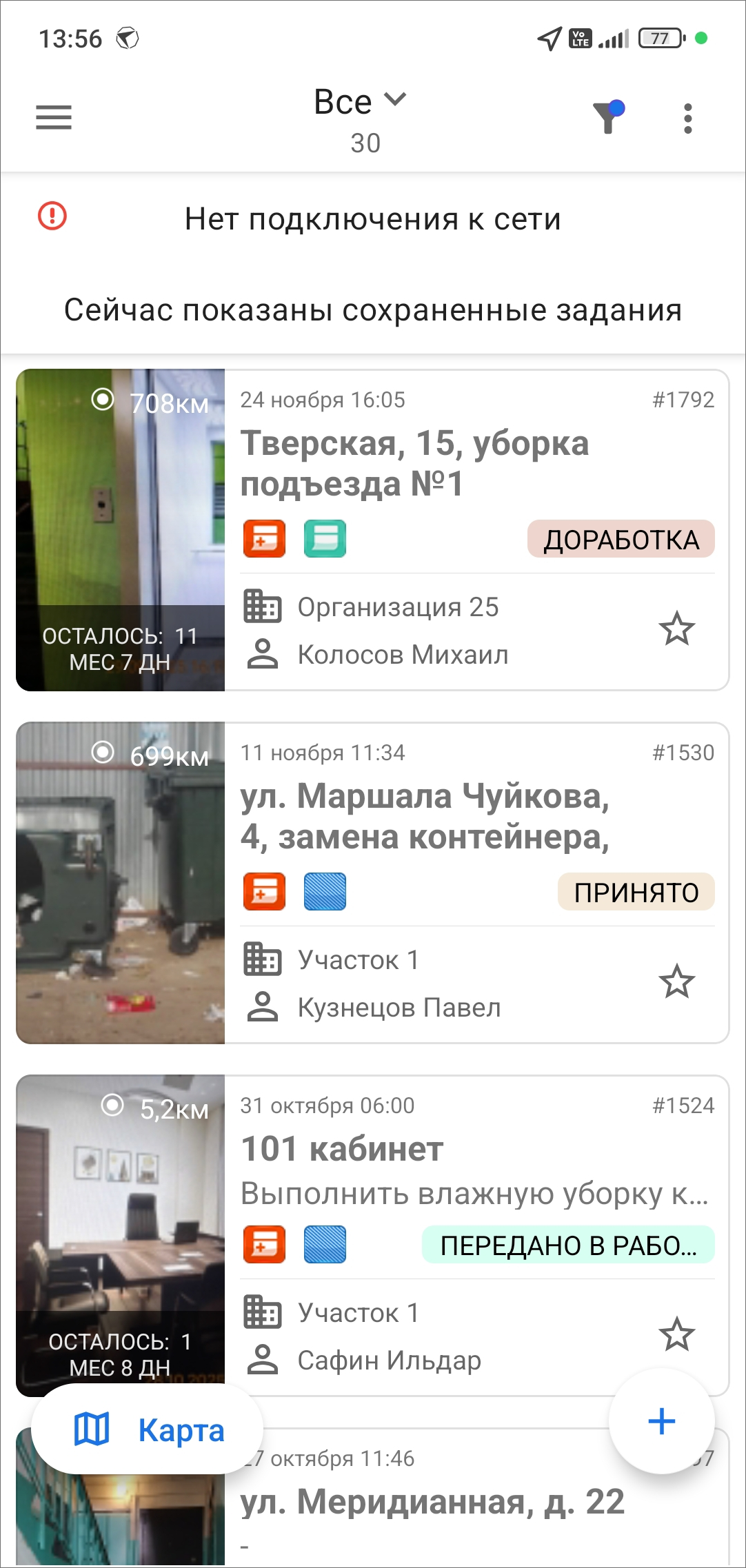Expand the "Все" task list dropdown
Image resolution: width=746 pixels, height=1568 pixels.
pos(360,102)
